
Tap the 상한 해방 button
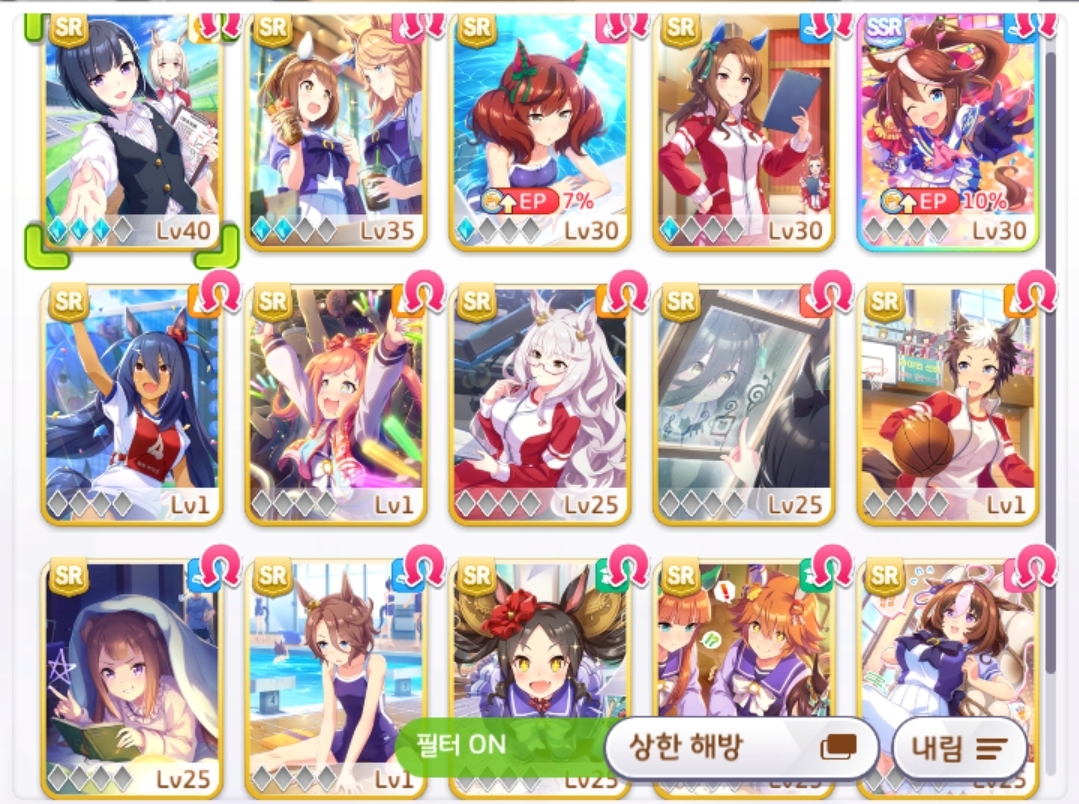[x=741, y=747]
